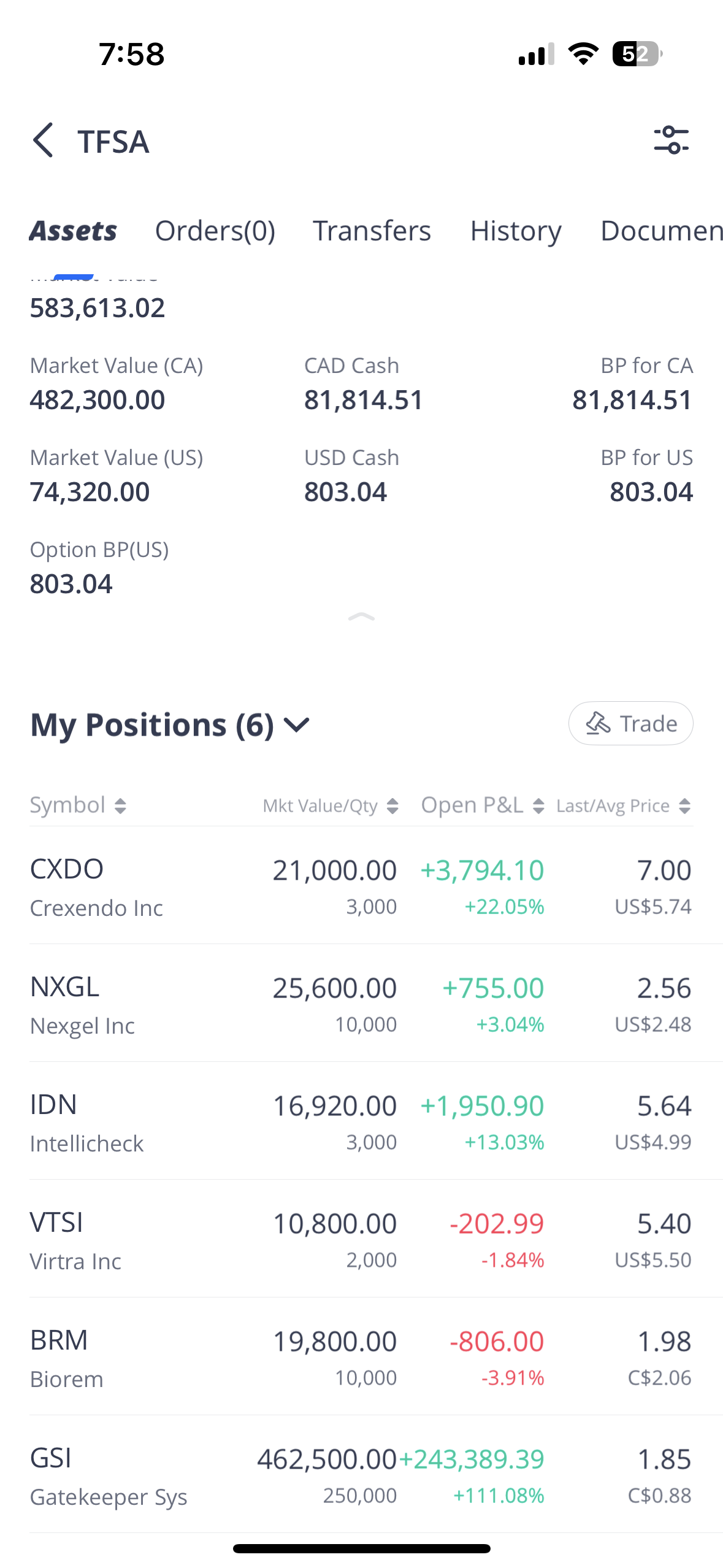The height and width of the screenshot is (1568, 723).
Task: Select the BRM Biorem position
Action: tap(361, 1357)
